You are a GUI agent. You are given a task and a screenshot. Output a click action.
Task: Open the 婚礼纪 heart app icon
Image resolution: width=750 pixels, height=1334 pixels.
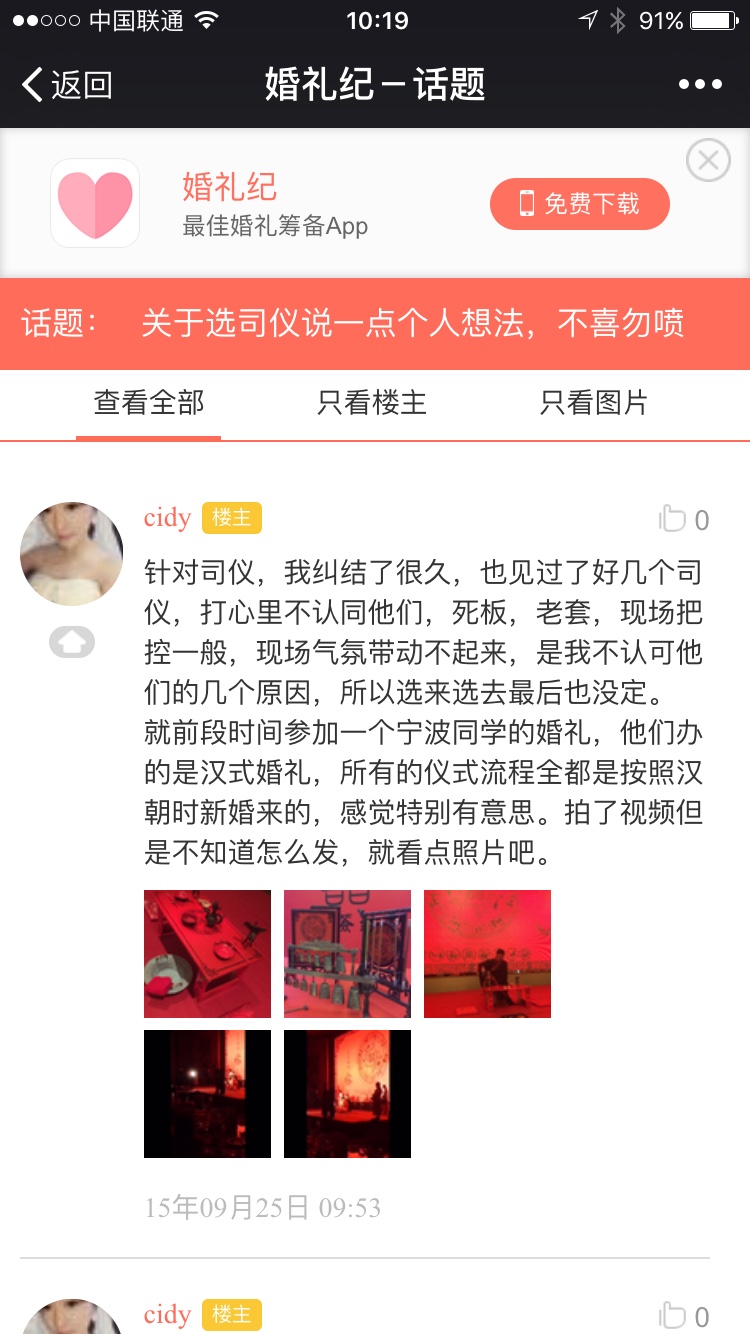tap(95, 203)
